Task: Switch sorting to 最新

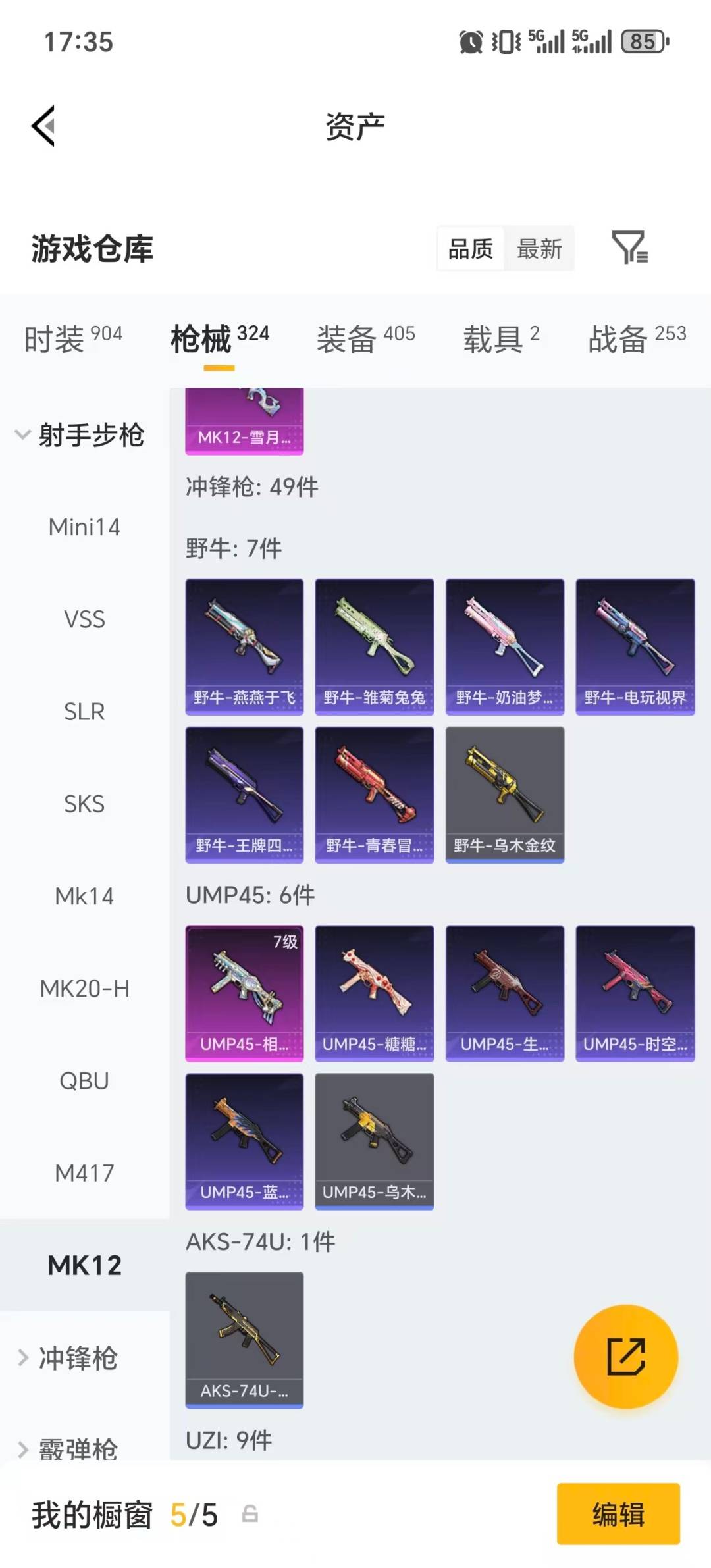Action: [x=540, y=249]
